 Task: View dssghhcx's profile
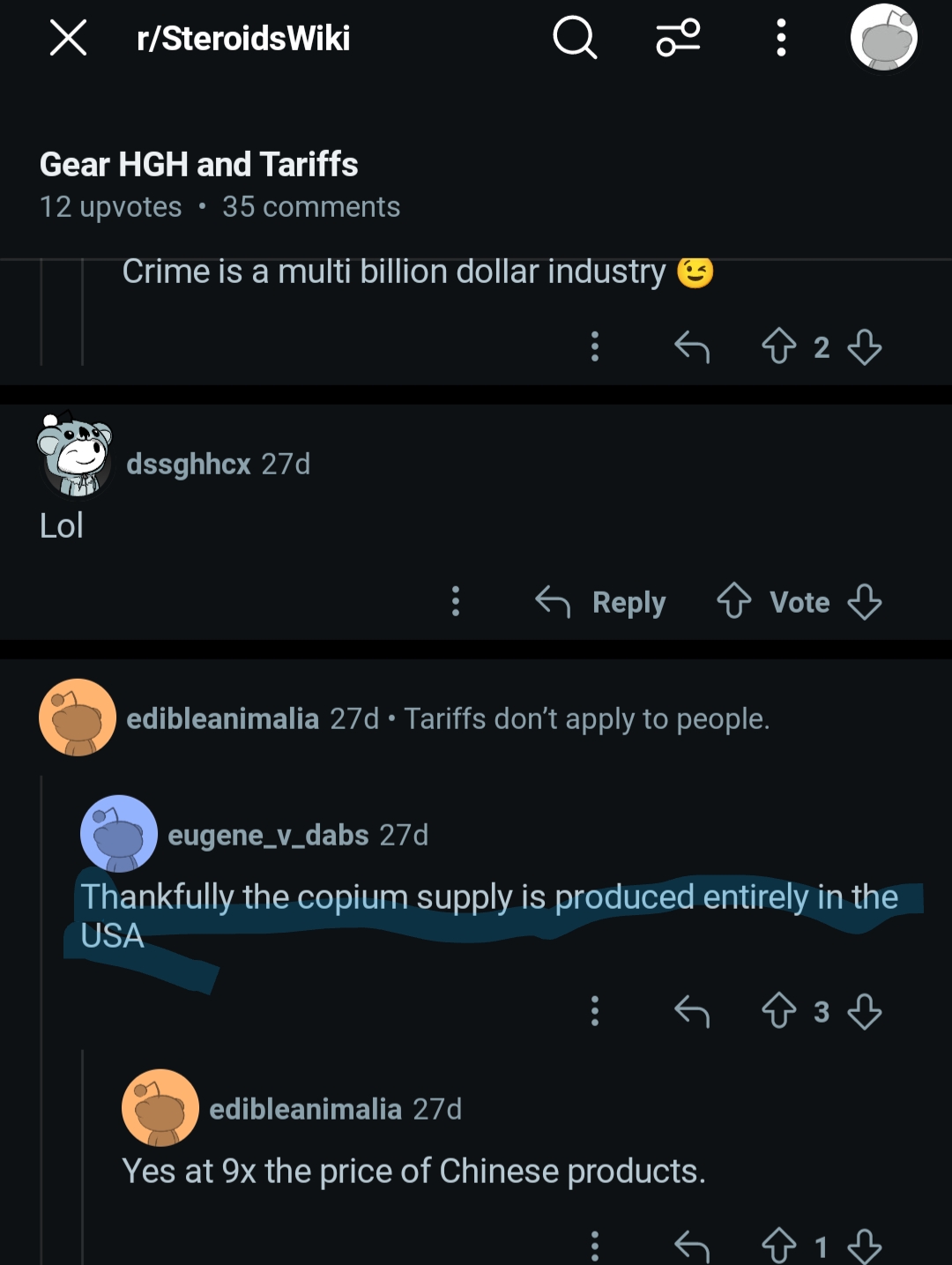click(188, 464)
